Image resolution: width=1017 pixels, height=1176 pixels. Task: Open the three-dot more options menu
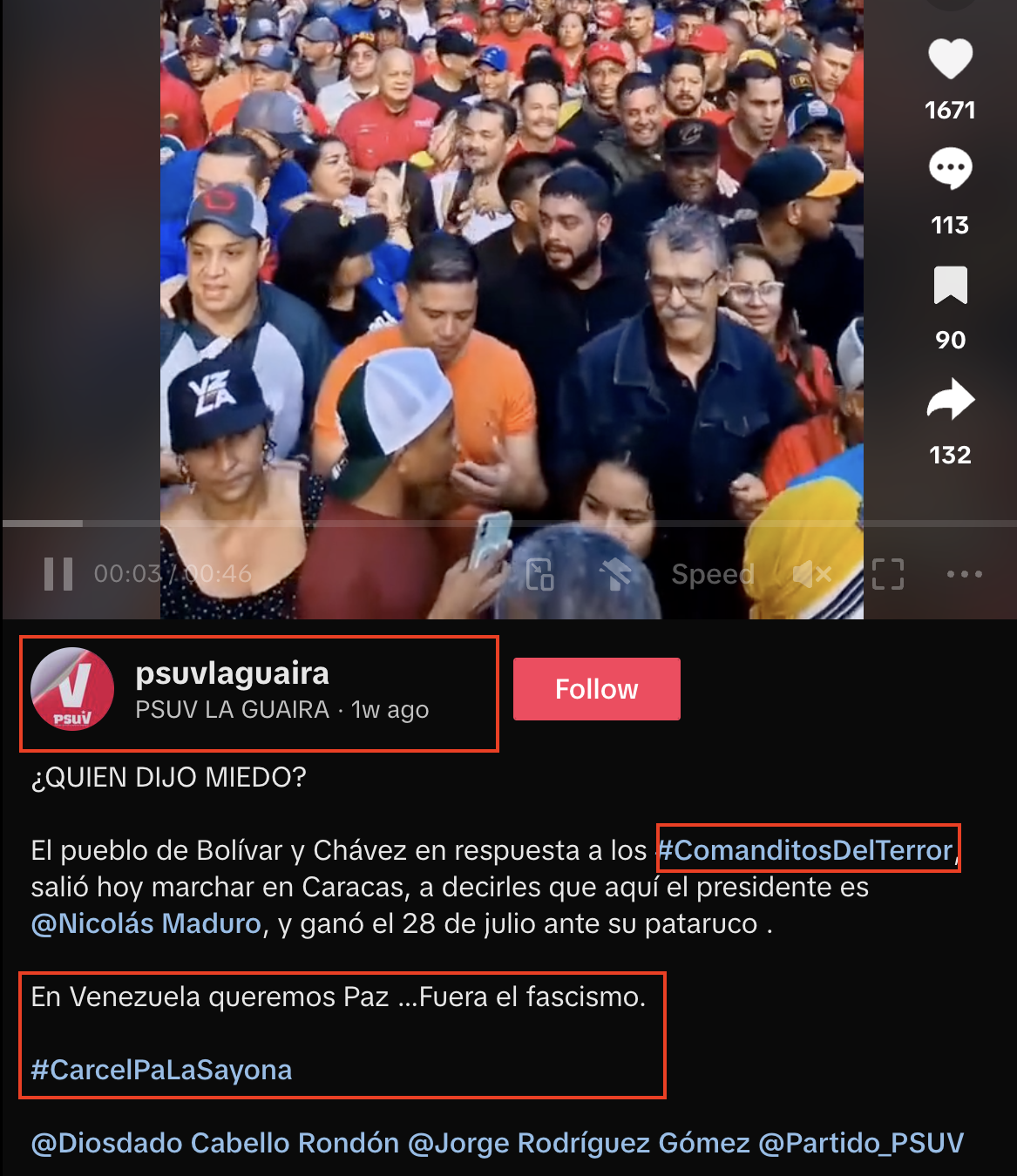click(964, 574)
